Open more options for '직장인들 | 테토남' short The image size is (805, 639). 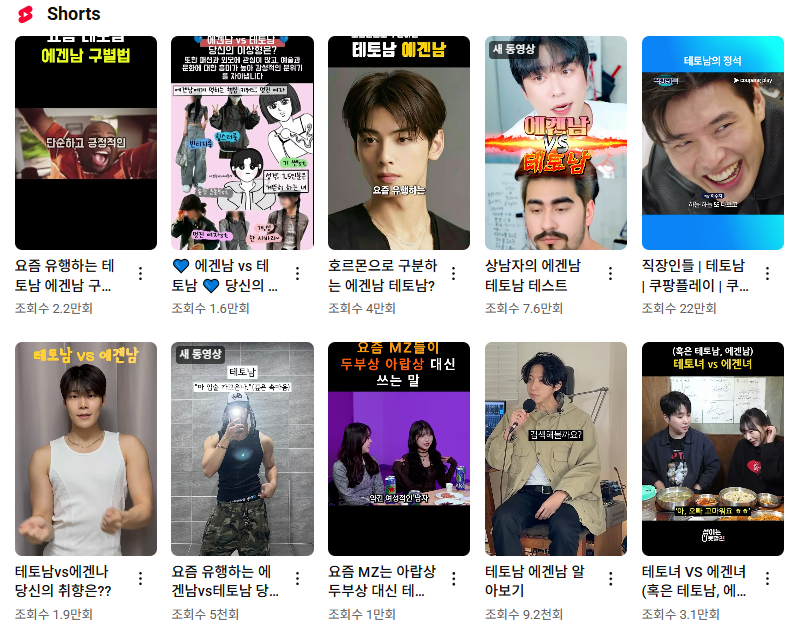pyautogui.click(x=767, y=273)
